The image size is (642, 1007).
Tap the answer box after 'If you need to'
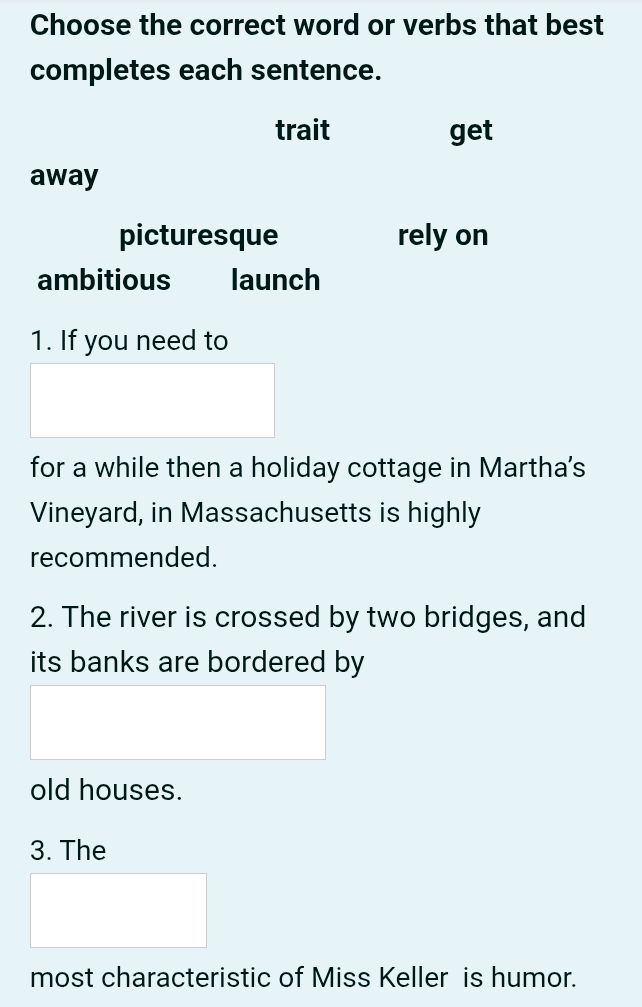click(x=152, y=400)
